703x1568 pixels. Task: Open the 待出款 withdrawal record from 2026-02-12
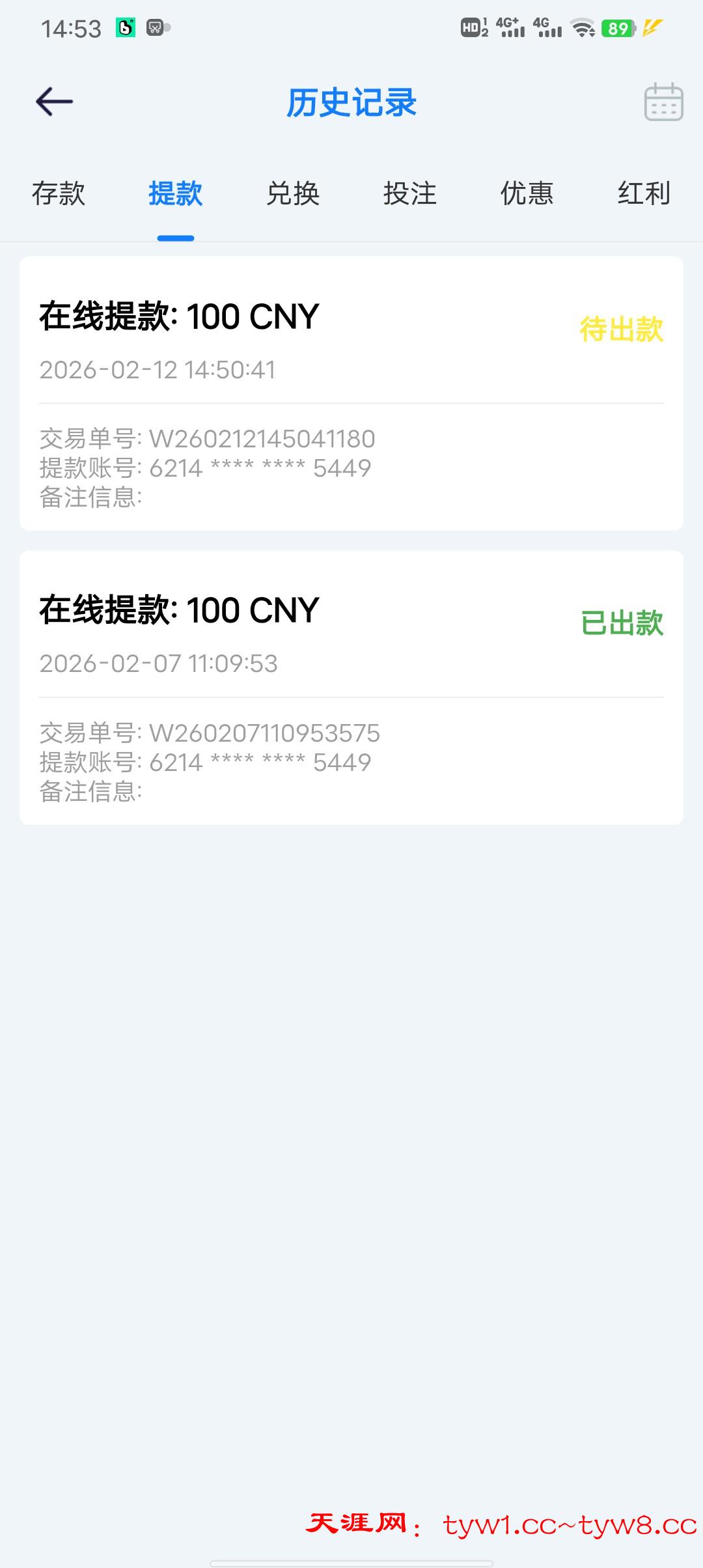click(x=351, y=393)
